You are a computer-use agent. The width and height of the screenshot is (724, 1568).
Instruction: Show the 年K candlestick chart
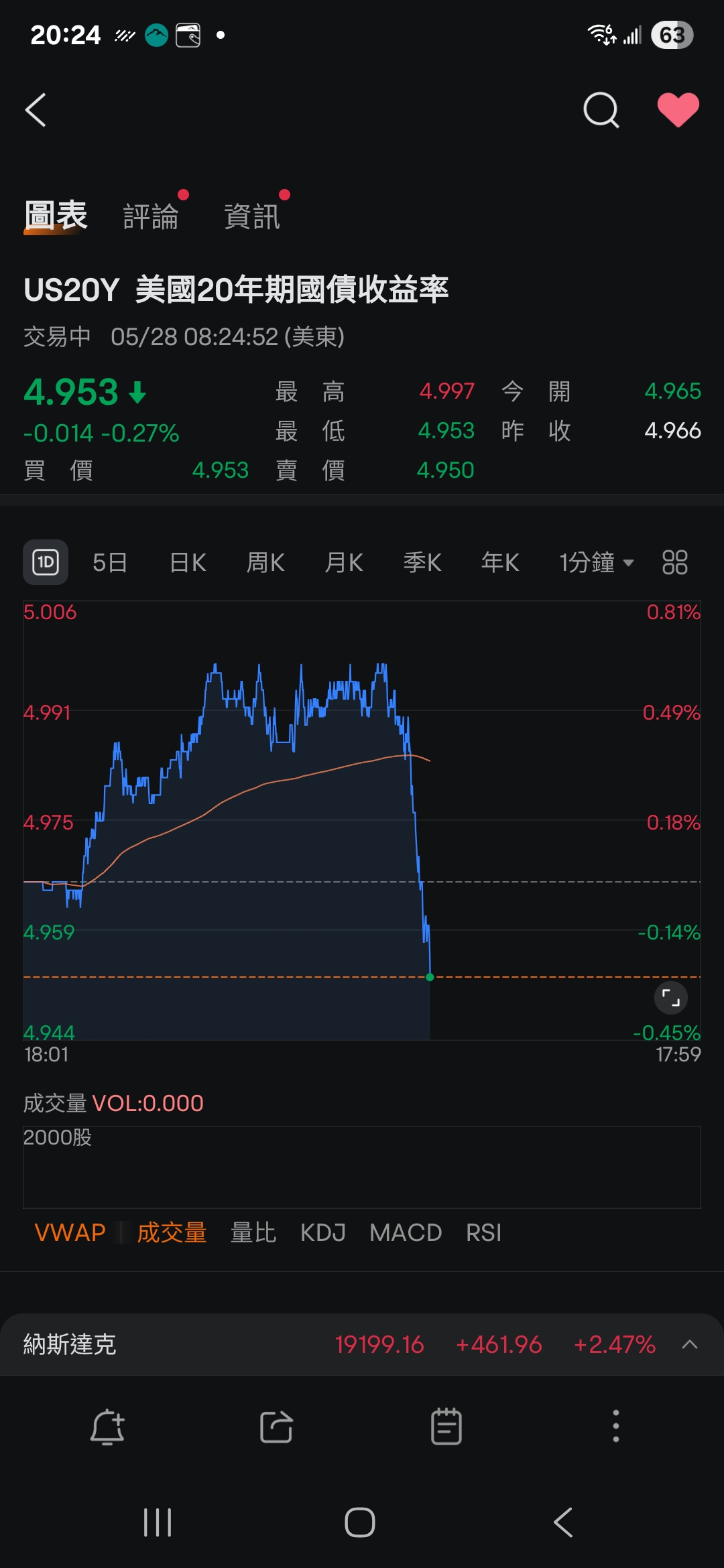[500, 562]
